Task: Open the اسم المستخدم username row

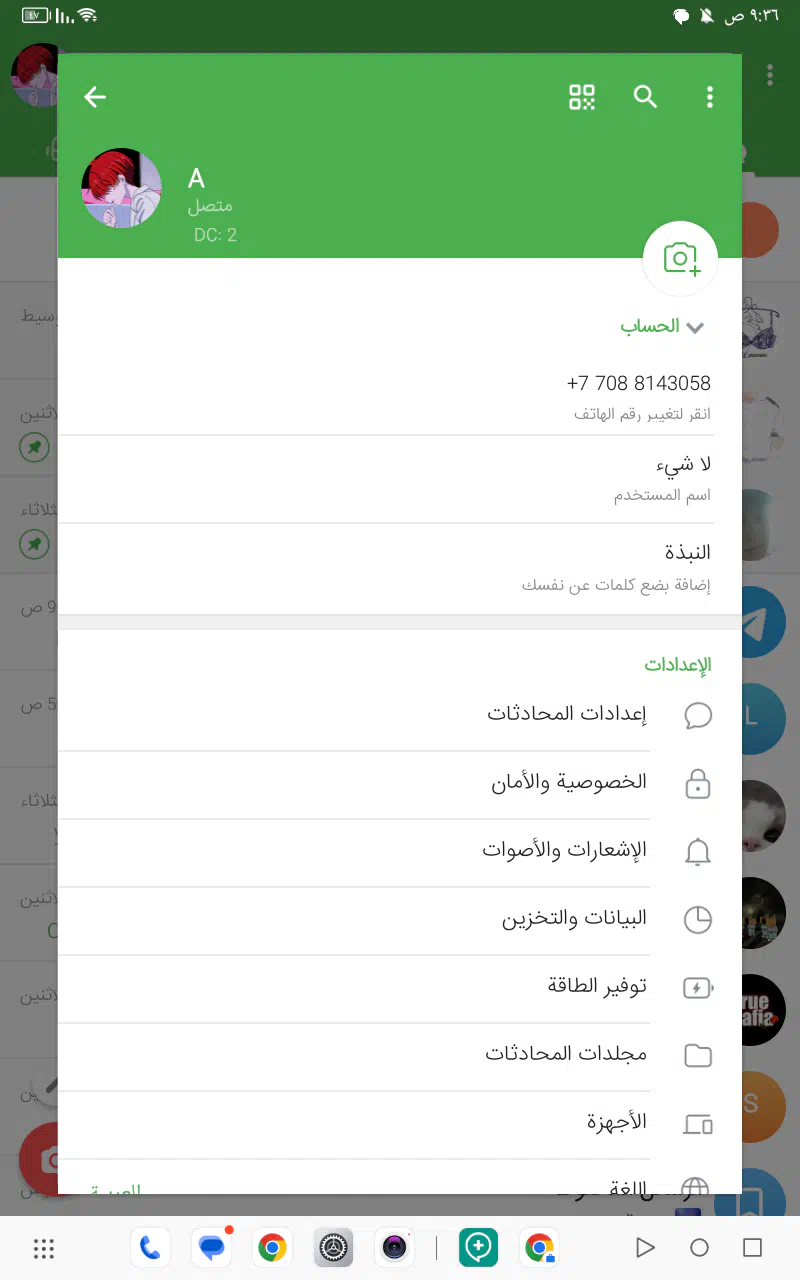Action: [x=400, y=479]
